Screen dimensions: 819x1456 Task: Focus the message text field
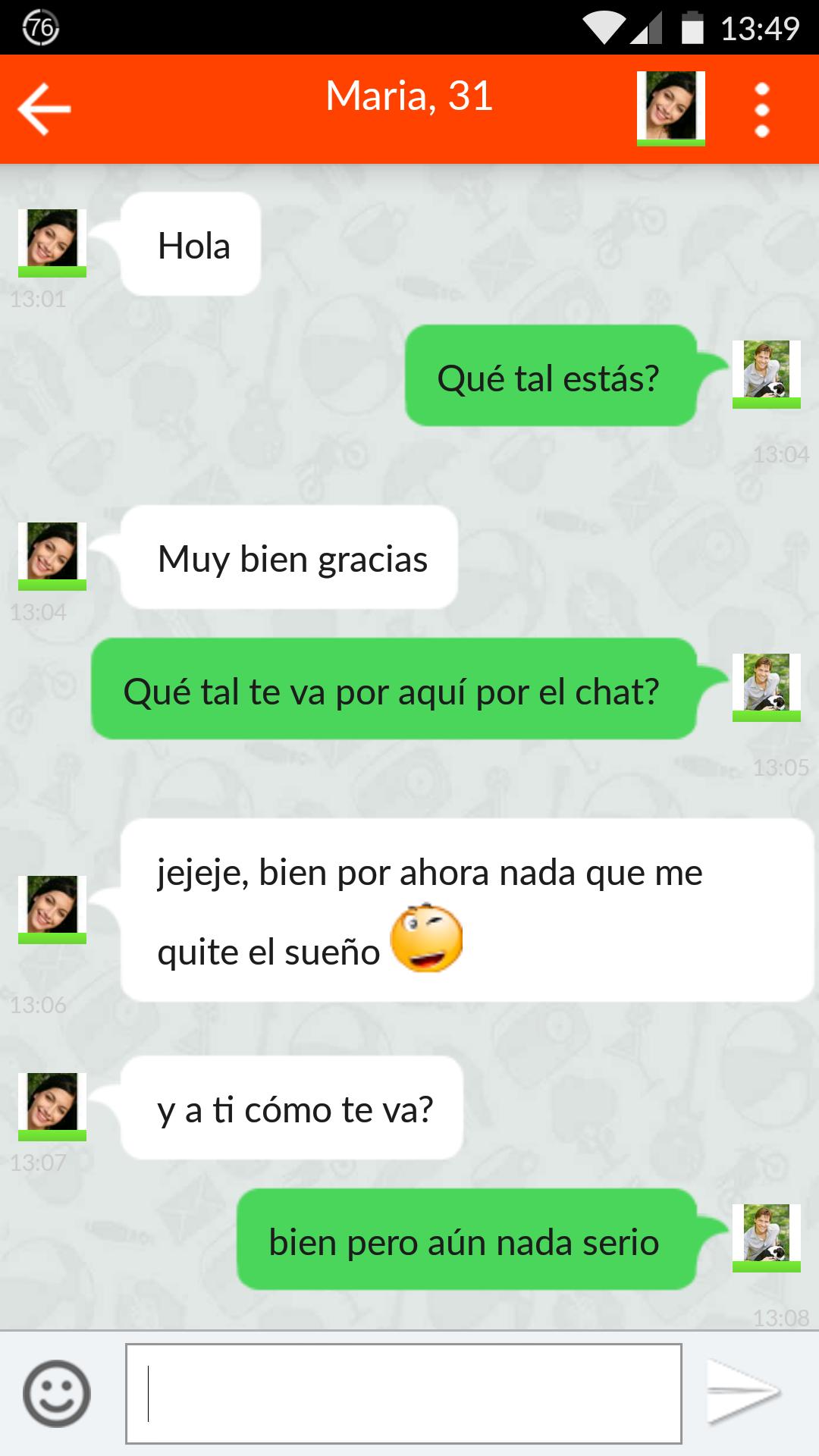pyautogui.click(x=403, y=1393)
